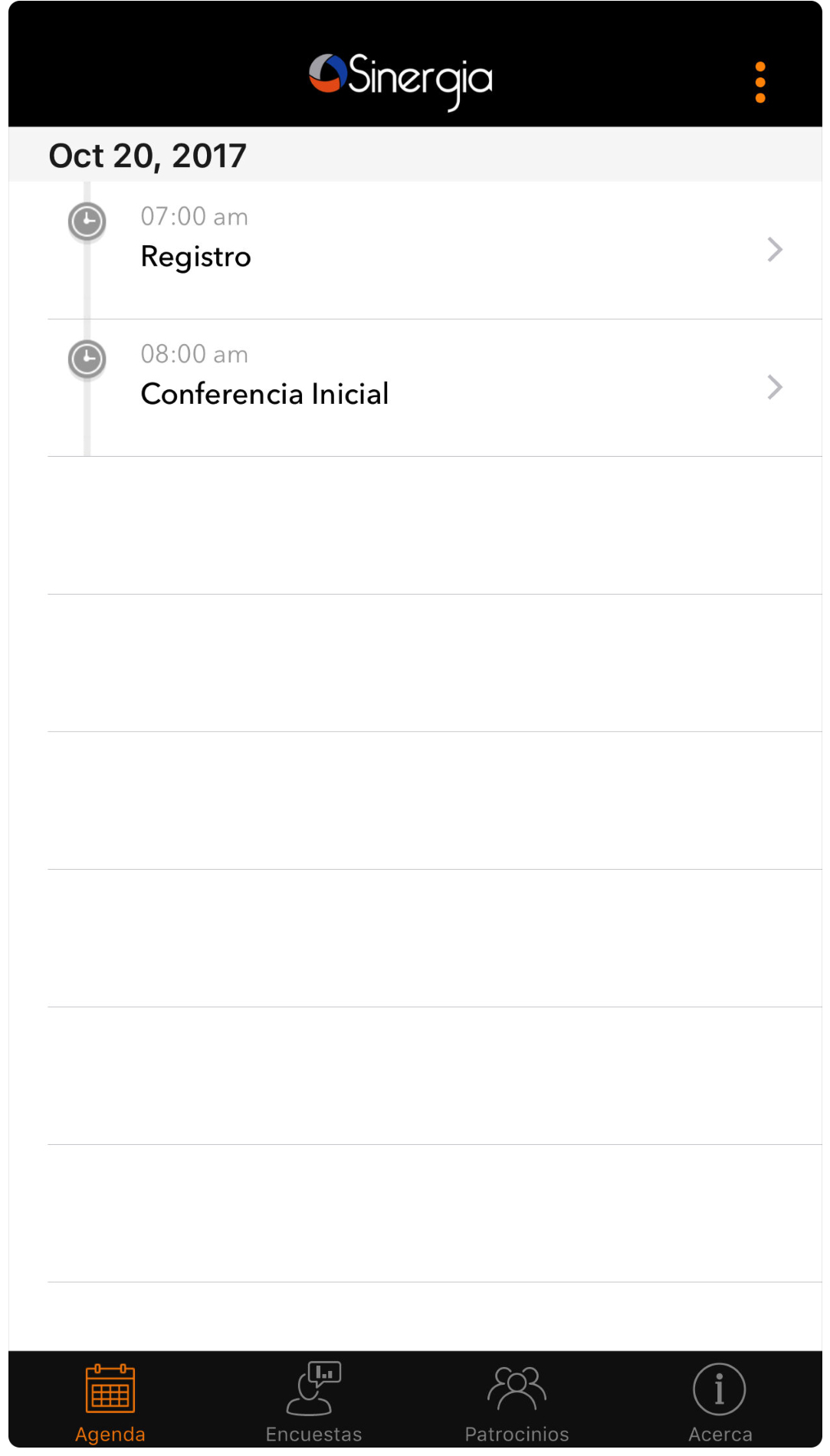Go to the Encuestas tab
830x1456 pixels.
[313, 1402]
